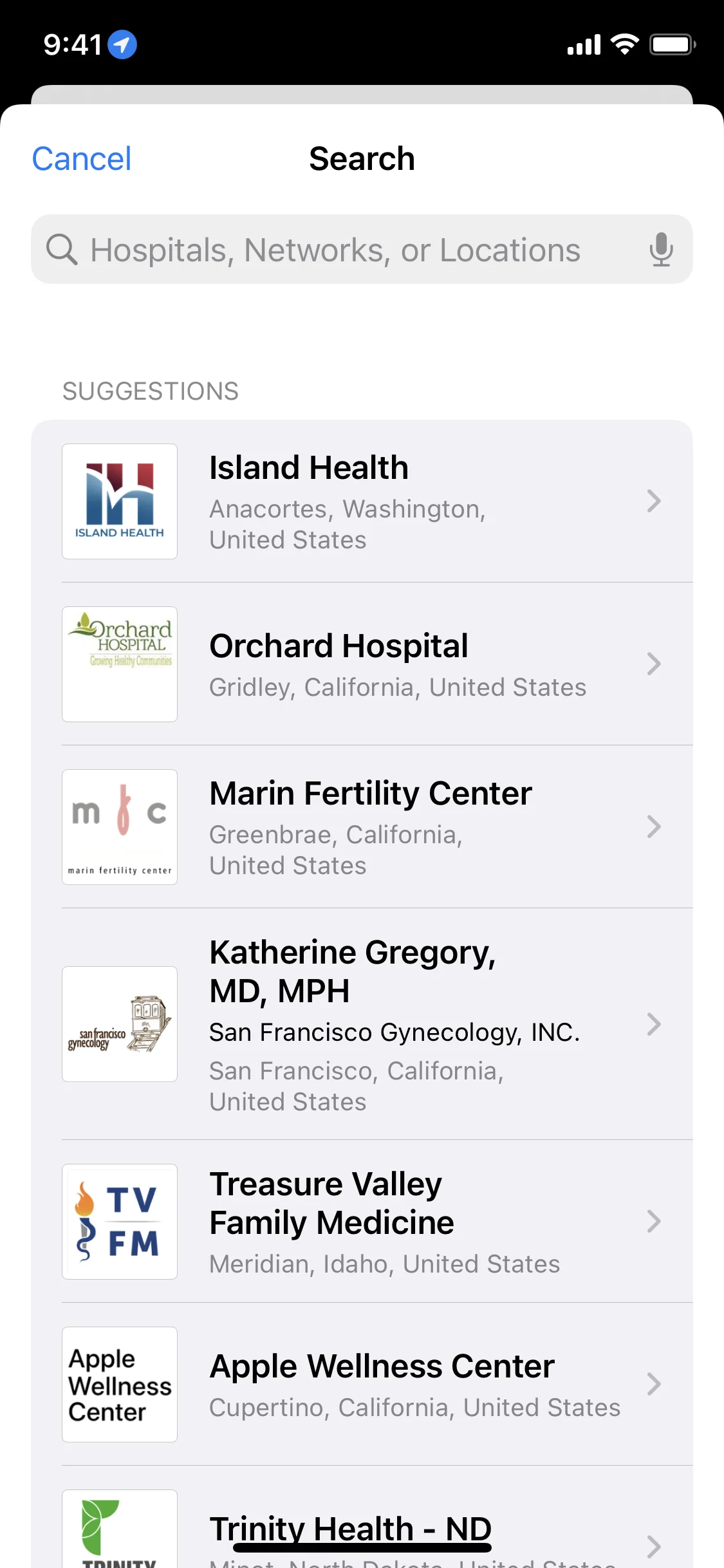This screenshot has width=724, height=1568.
Task: Expand the Katherine Gregory MD chevron
Action: tap(654, 1025)
